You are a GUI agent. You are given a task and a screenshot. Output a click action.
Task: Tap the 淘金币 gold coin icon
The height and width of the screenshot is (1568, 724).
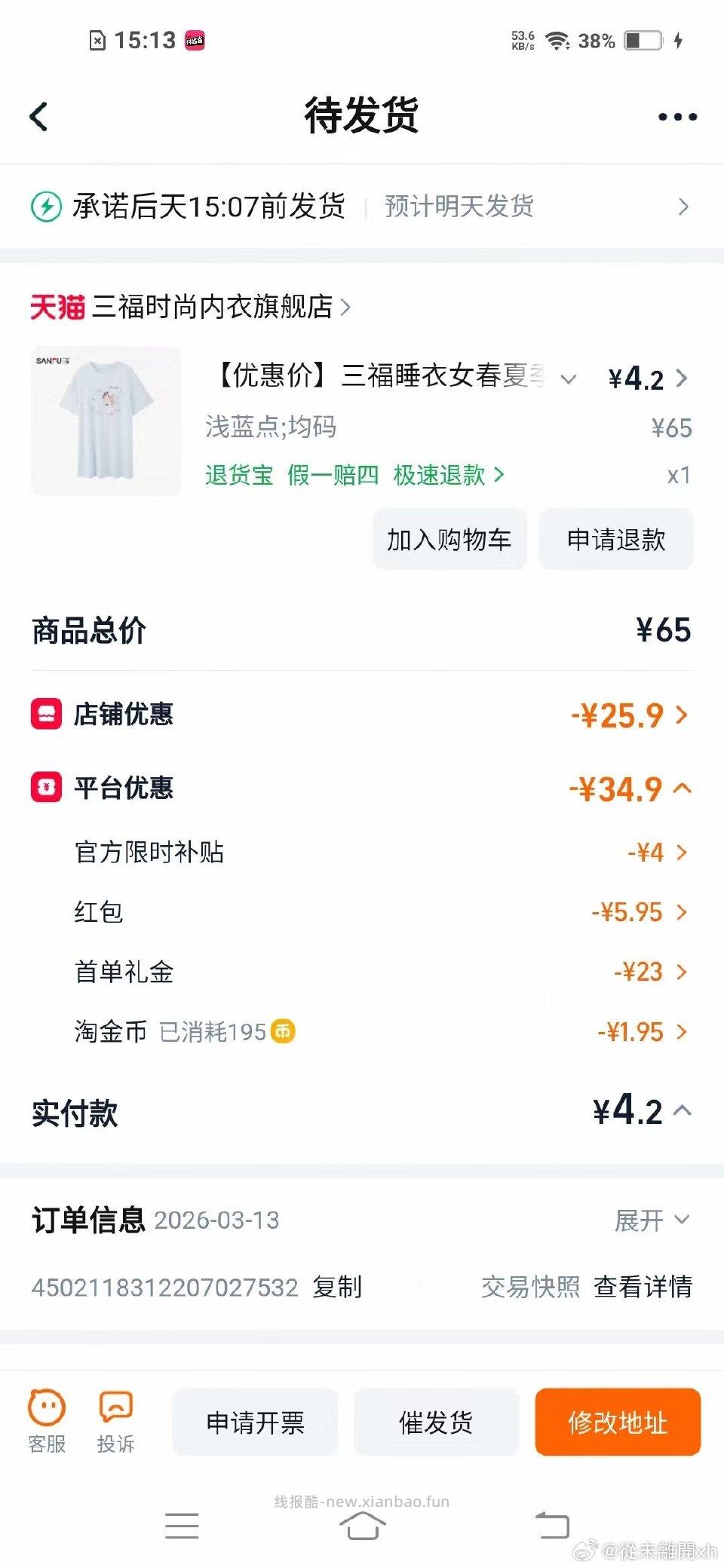[283, 1031]
